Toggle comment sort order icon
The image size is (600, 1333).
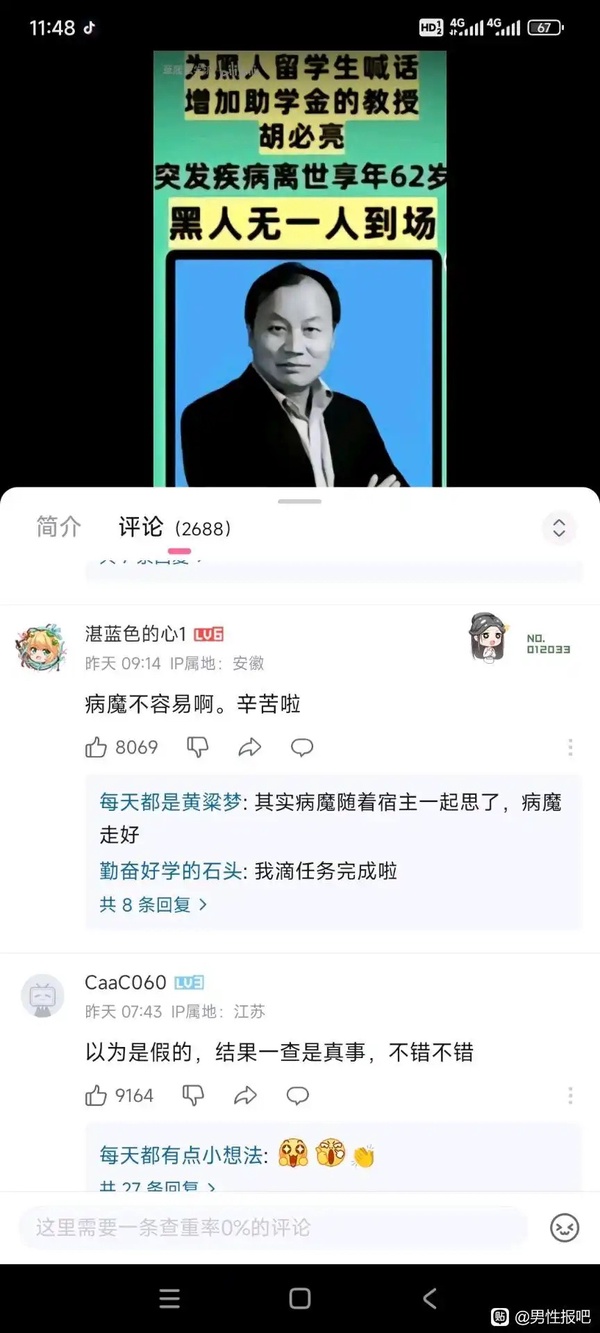click(x=559, y=528)
